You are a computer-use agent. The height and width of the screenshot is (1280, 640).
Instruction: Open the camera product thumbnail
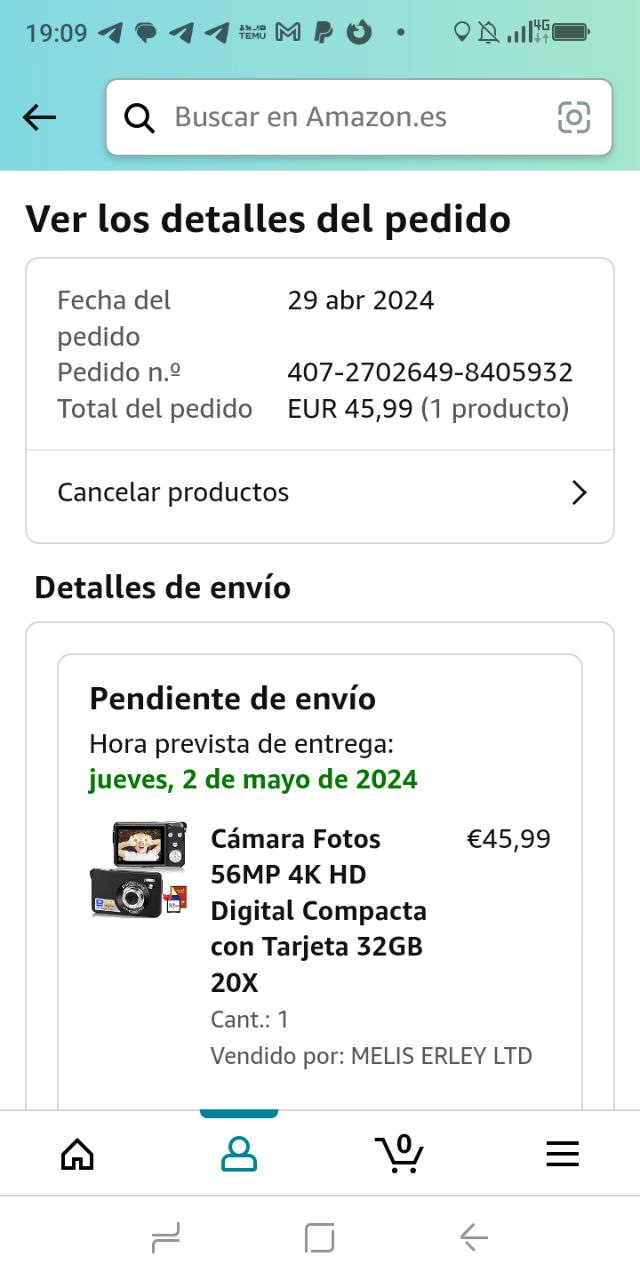[x=138, y=870]
